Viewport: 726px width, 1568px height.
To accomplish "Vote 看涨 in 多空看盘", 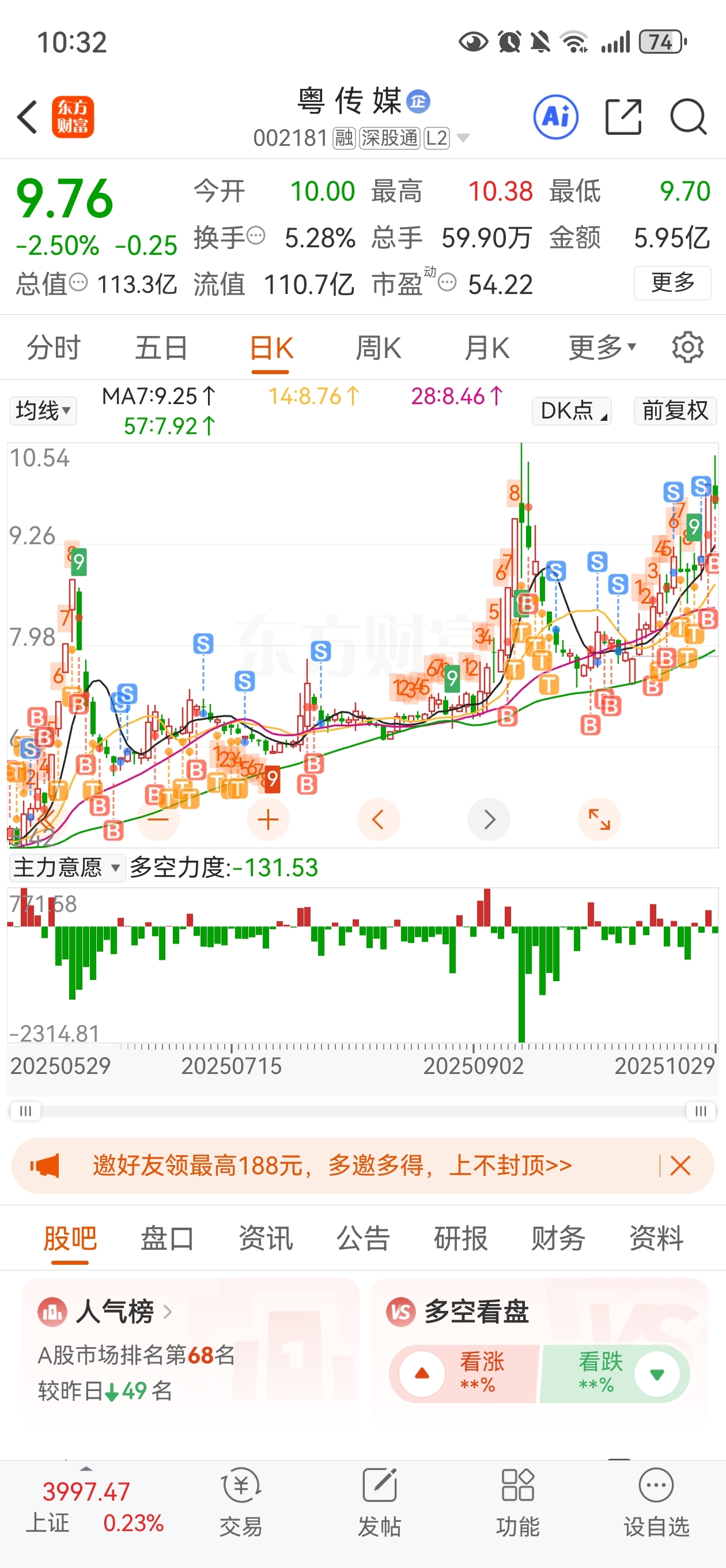I will click(464, 1374).
